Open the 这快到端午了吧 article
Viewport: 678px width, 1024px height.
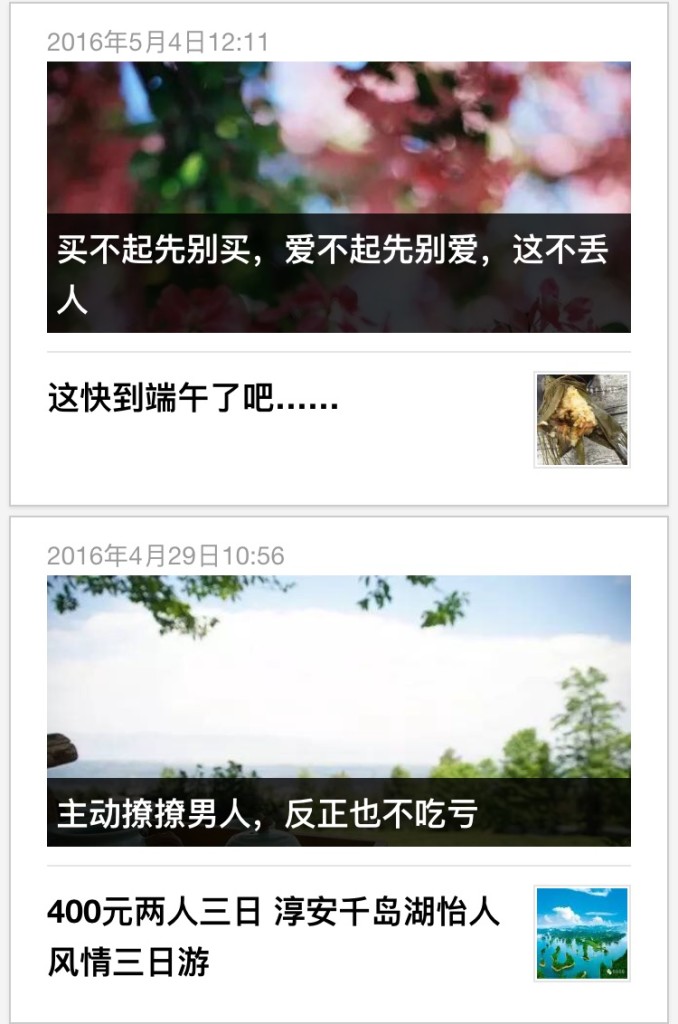[193, 401]
